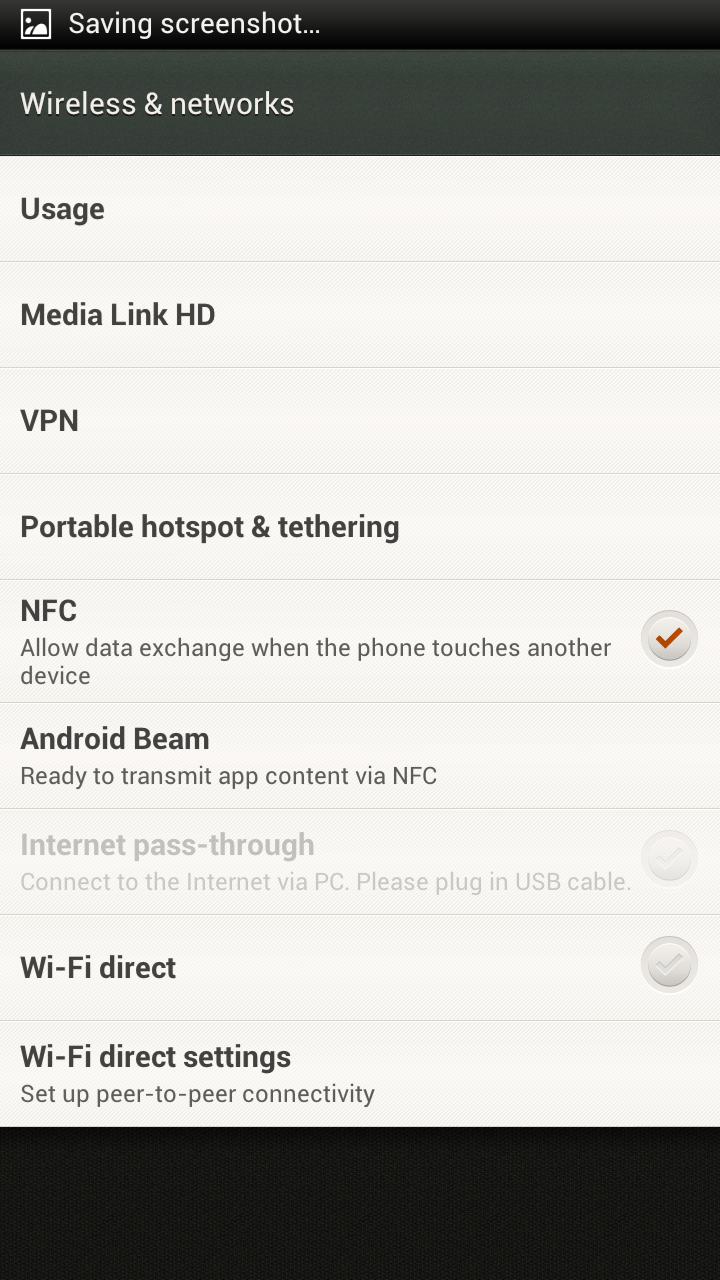Open Portable hotspot & tethering
The image size is (720, 1280).
tap(360, 527)
